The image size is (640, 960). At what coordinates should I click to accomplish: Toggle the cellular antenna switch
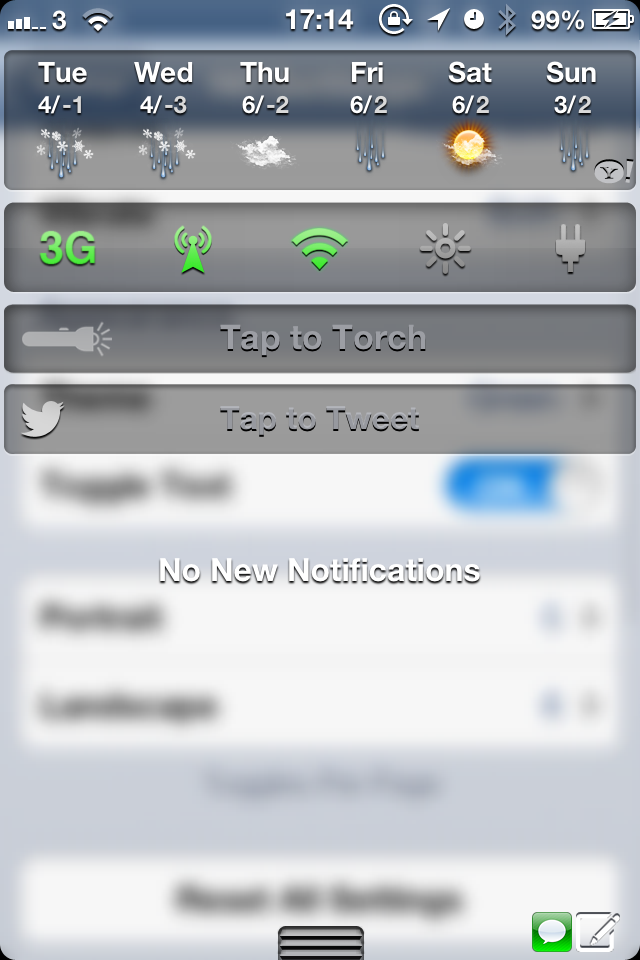click(x=194, y=249)
